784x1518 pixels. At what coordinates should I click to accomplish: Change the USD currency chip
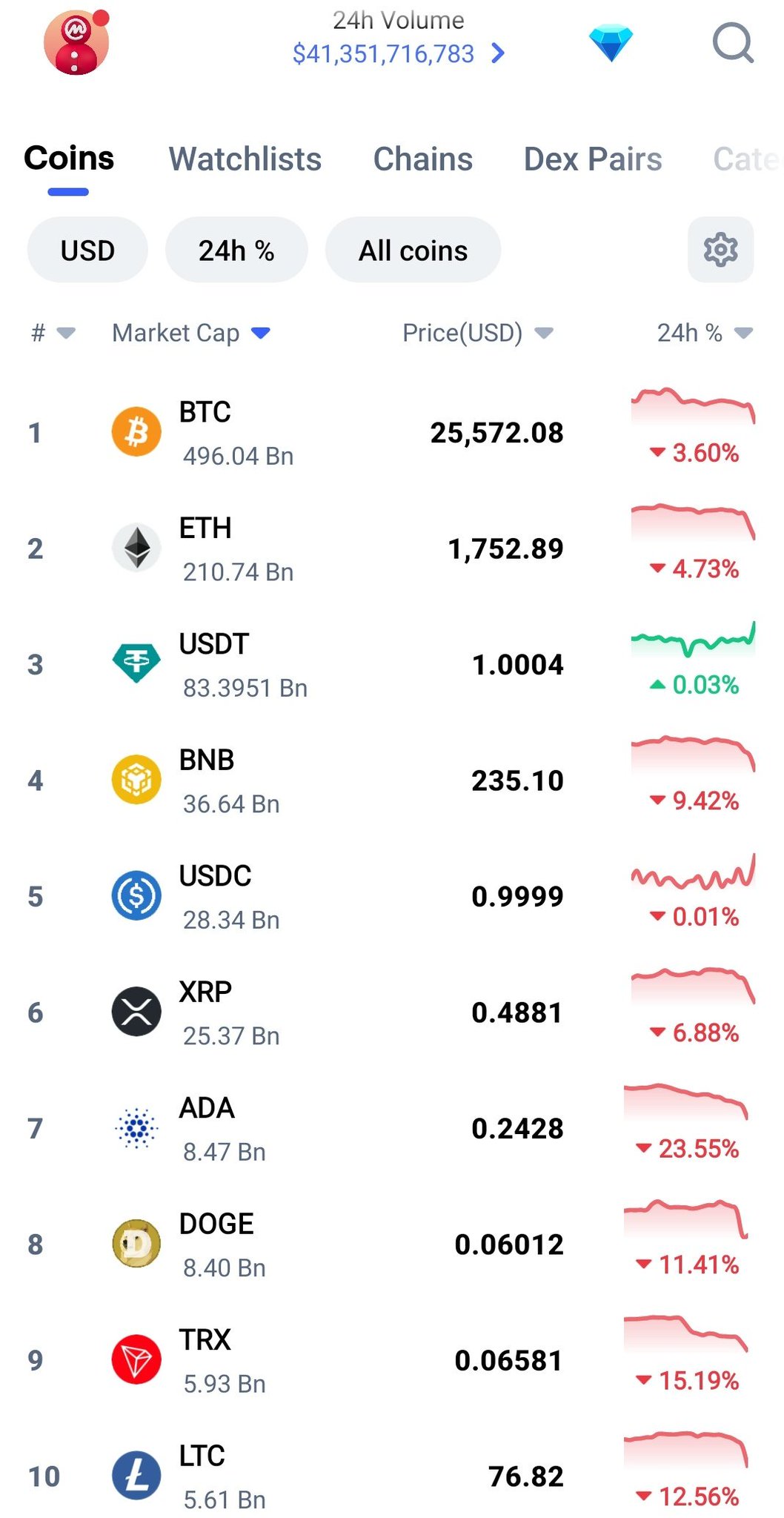tap(87, 250)
